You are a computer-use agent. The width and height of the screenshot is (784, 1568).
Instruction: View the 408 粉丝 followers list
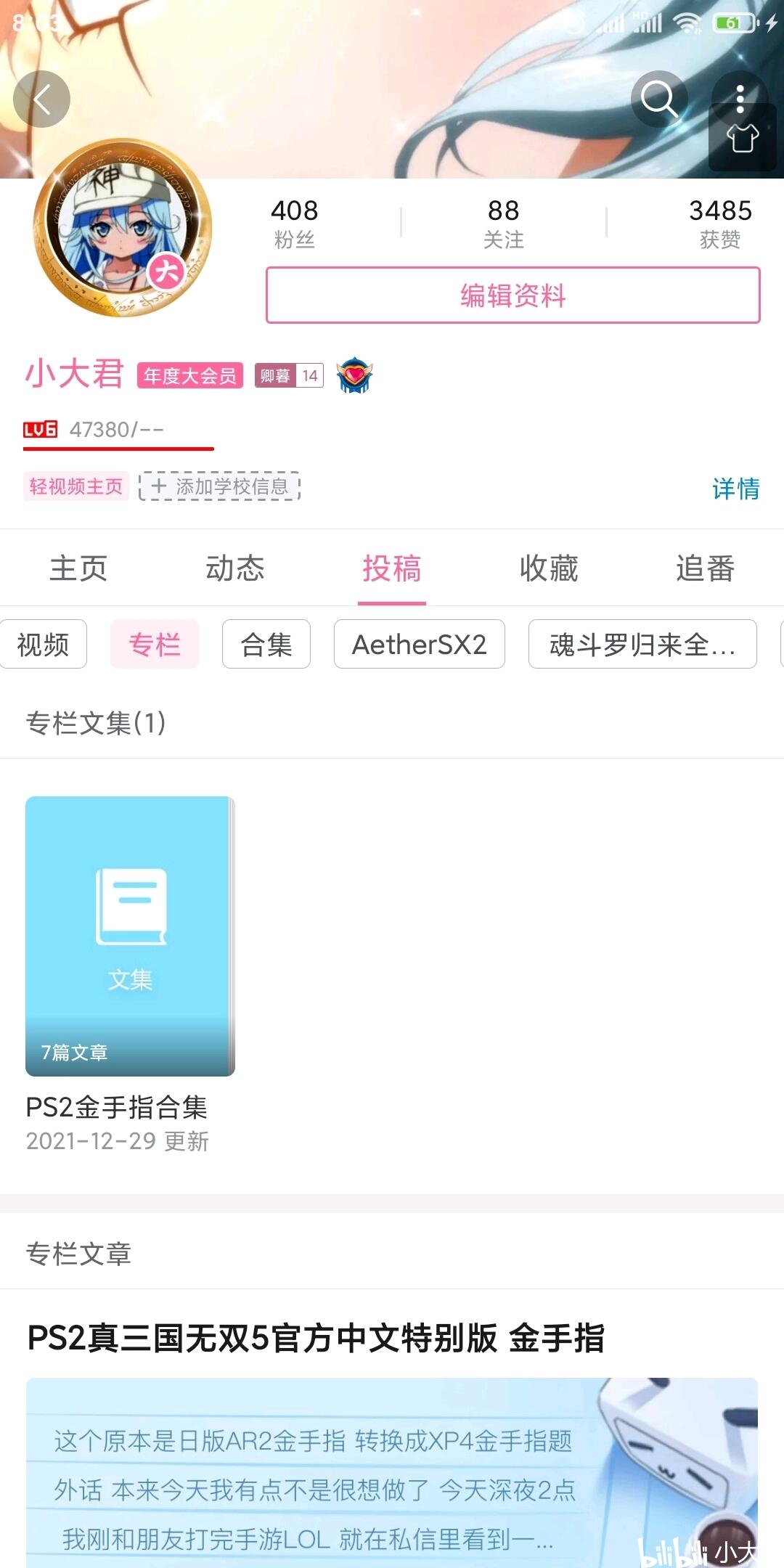(x=295, y=223)
